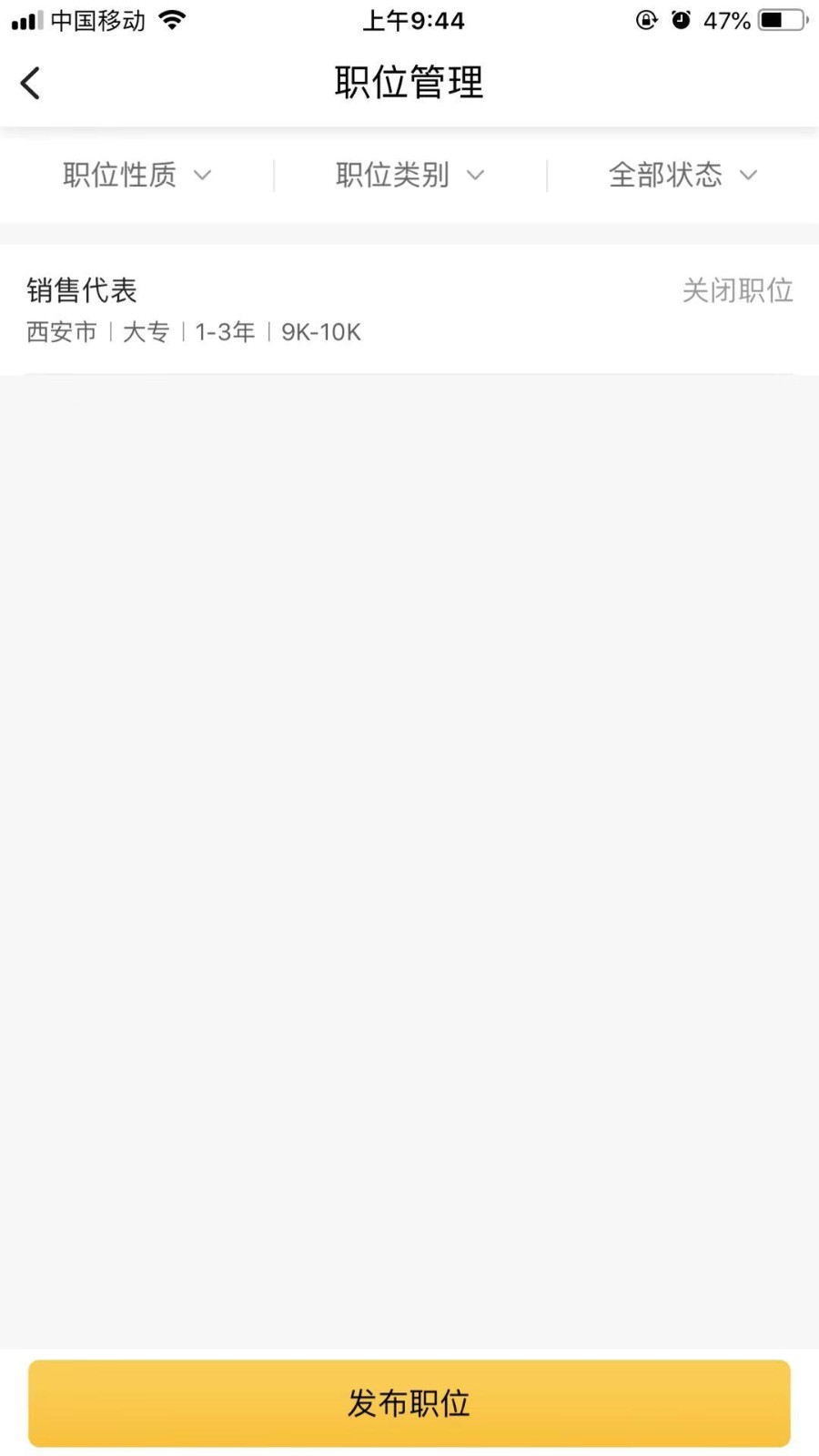Screen dimensions: 819x1456
Task: Tap the cellular signal strength icon
Action: click(x=27, y=19)
